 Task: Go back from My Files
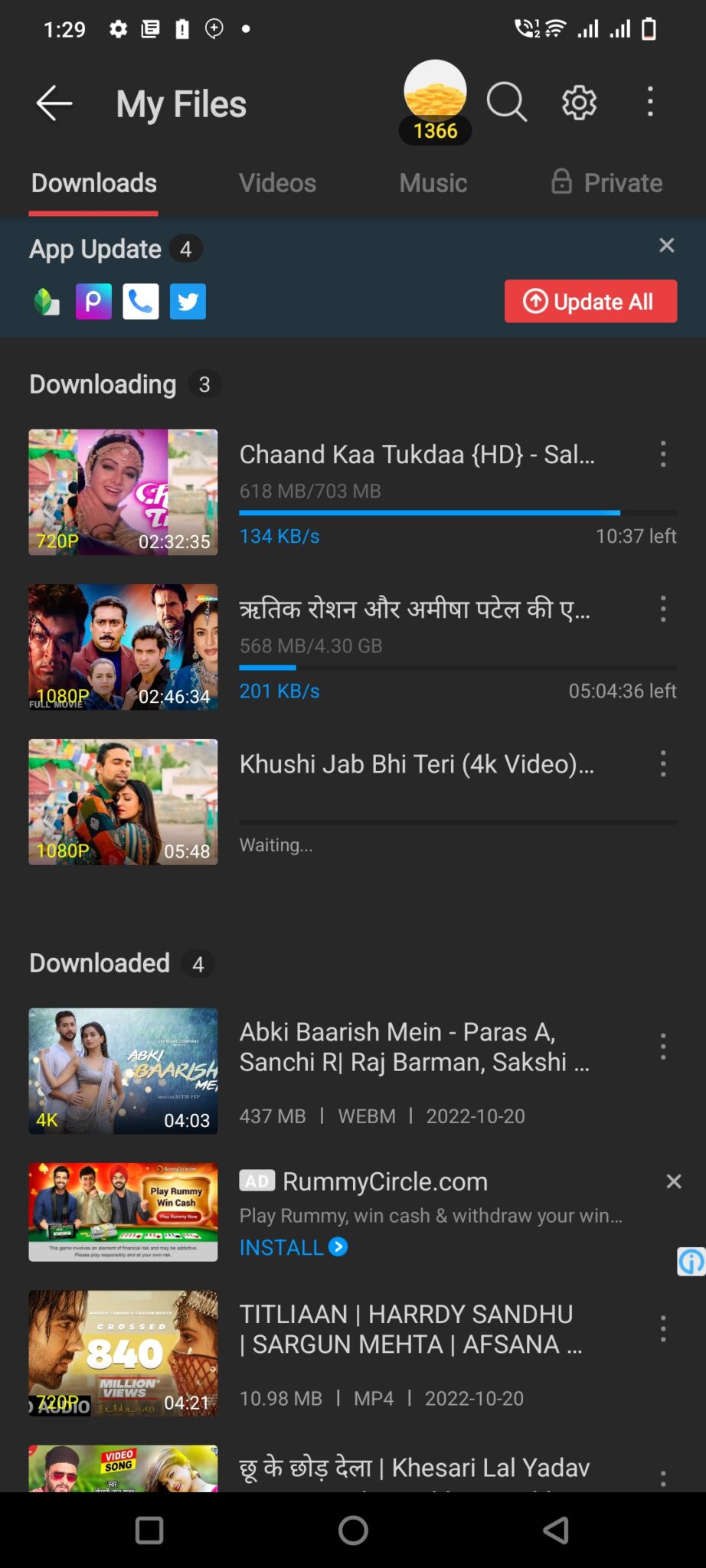54,103
